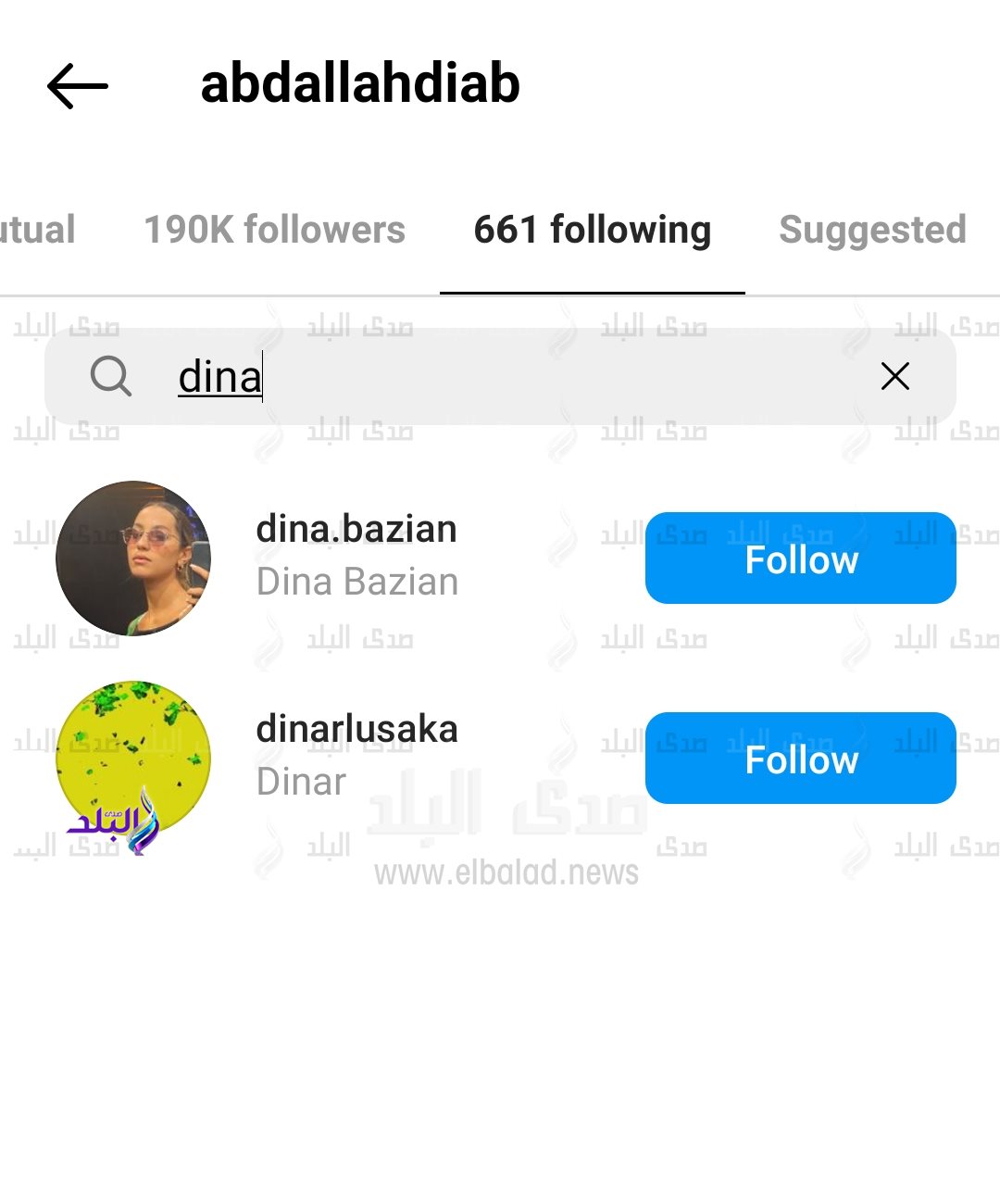Open dinarlusaka's profile
Screen dimensions: 1000x1204
pyautogui.click(x=356, y=730)
